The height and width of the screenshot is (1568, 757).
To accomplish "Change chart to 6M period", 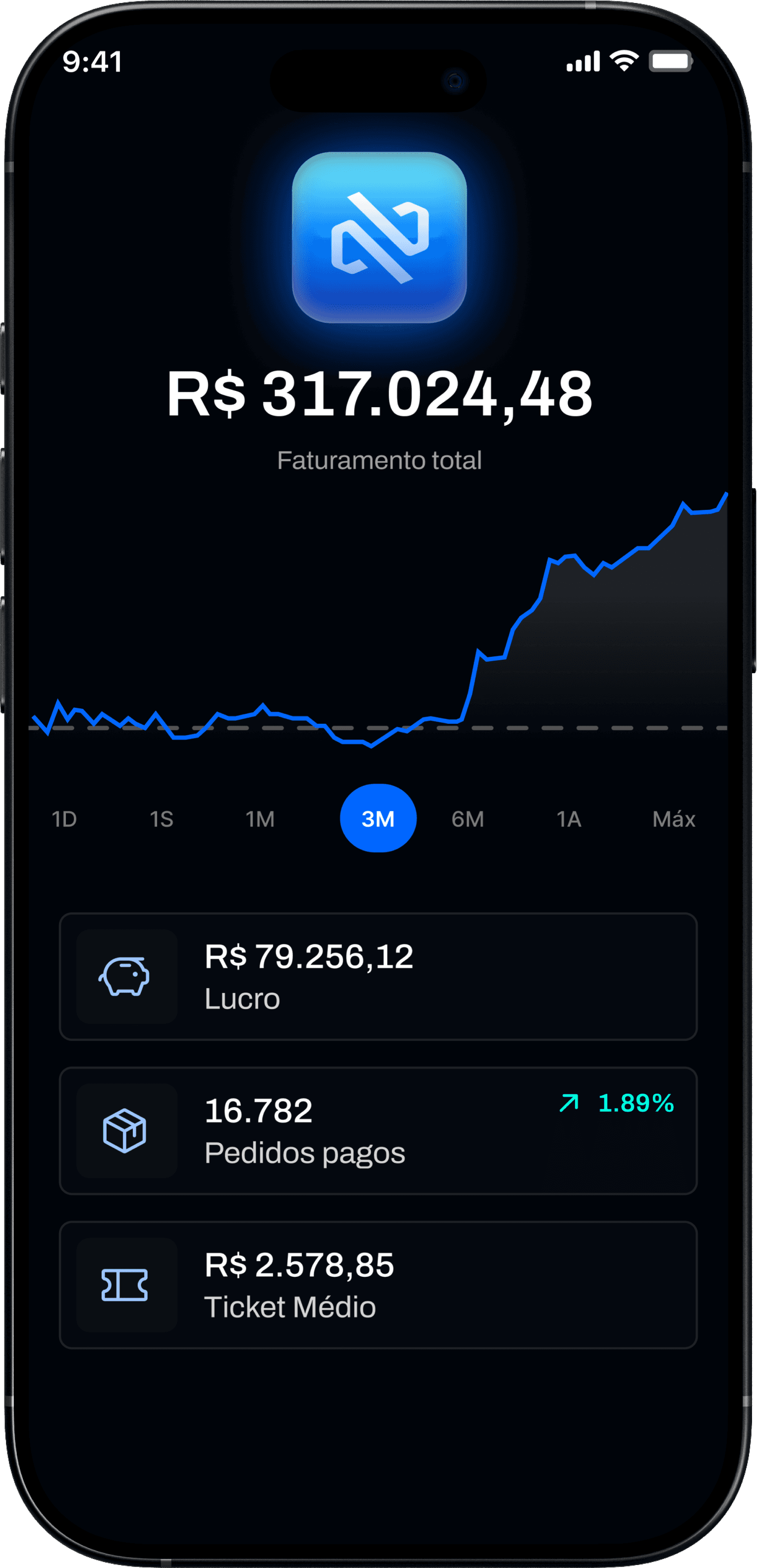I will (x=467, y=818).
